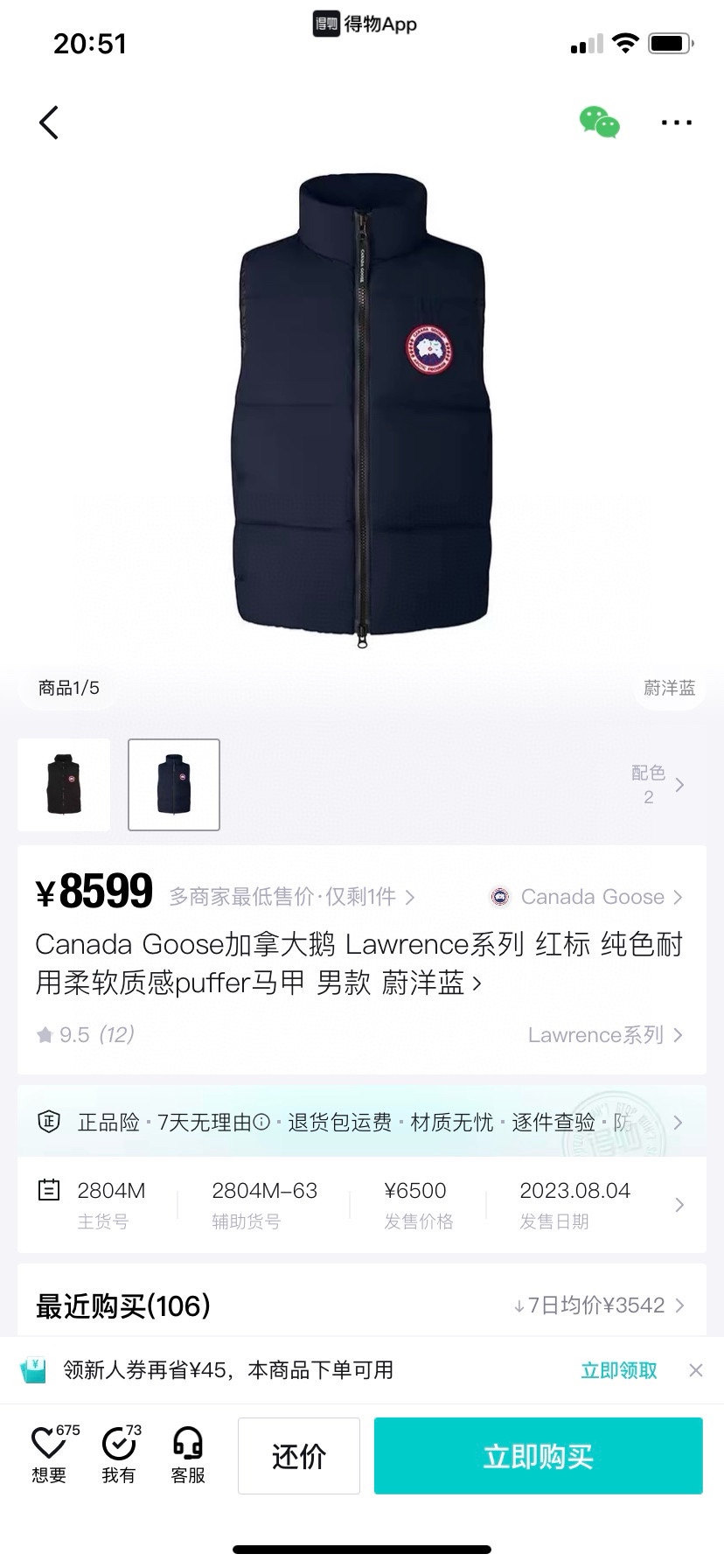Open the Canada Goose brand page
The height and width of the screenshot is (1568, 724).
tap(586, 897)
